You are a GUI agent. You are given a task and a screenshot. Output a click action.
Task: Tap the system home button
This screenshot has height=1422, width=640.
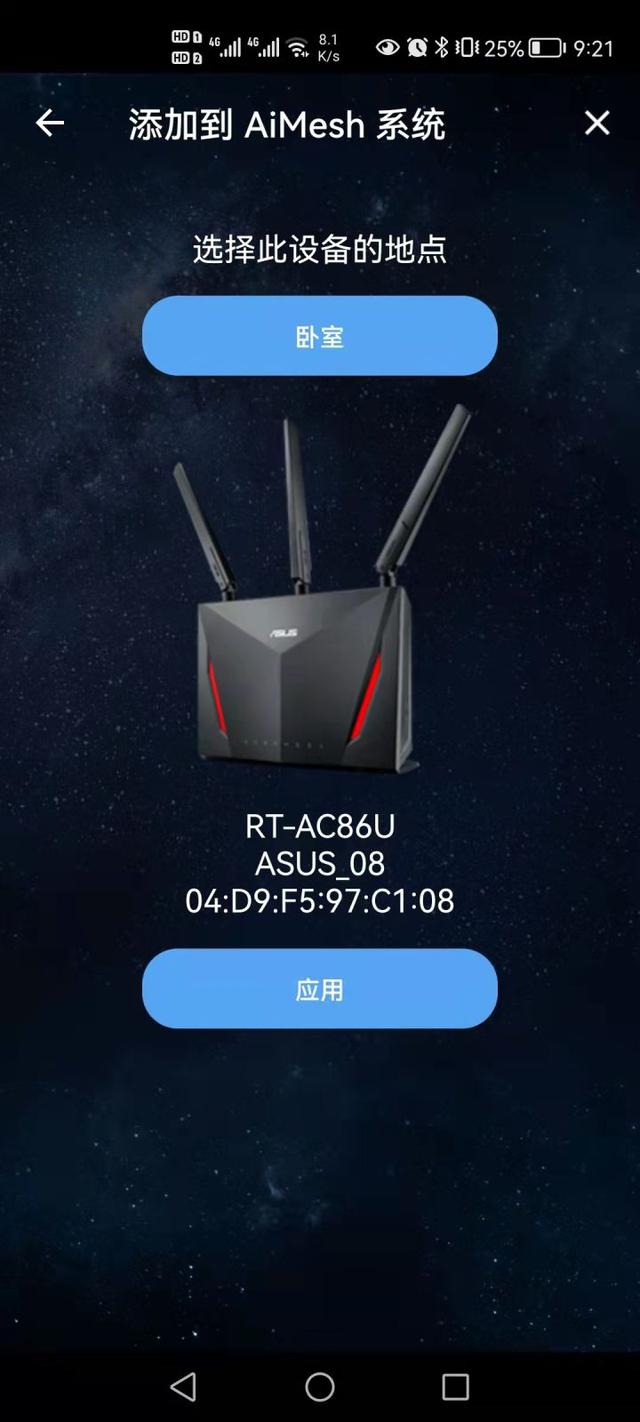320,1386
